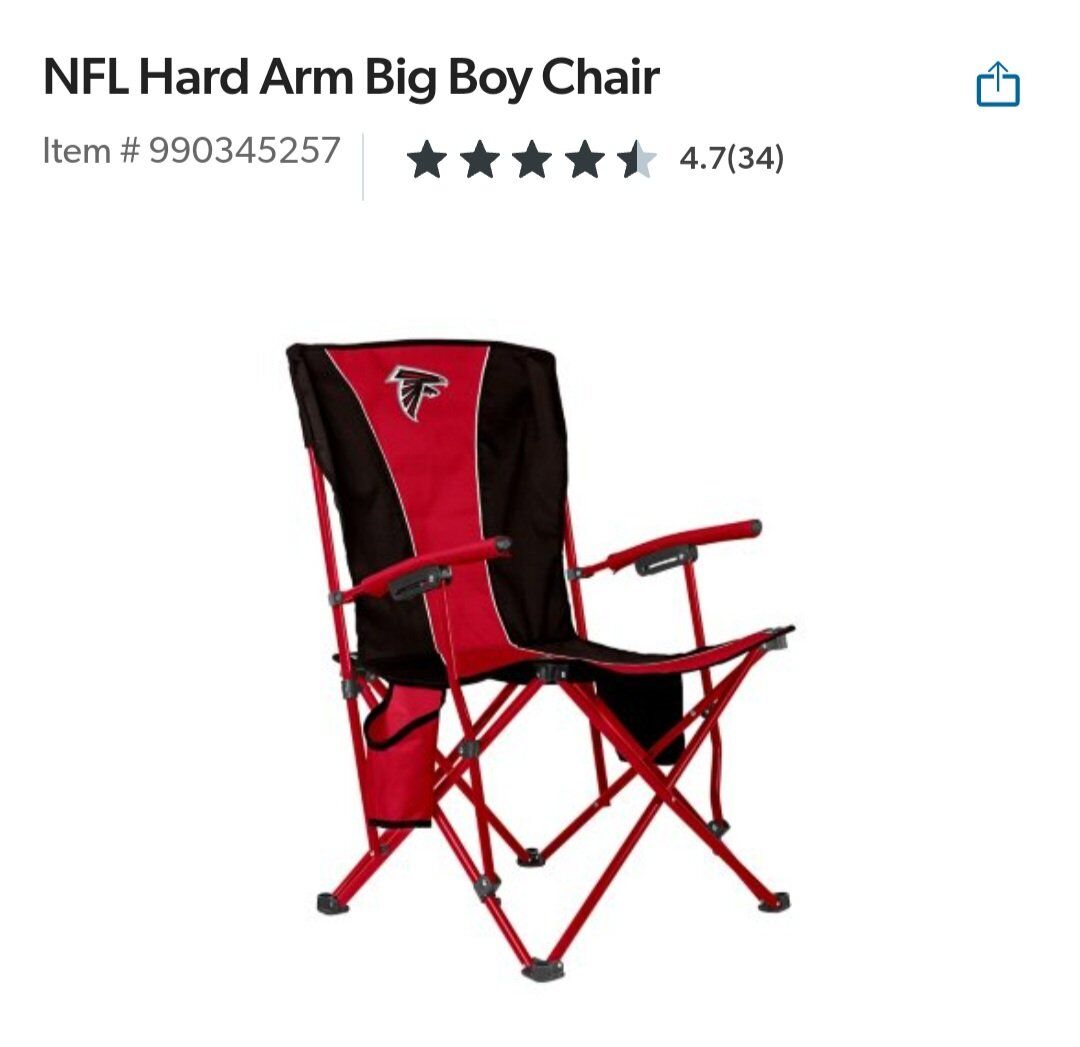
Task: Share this NFL chair product
Action: (997, 84)
